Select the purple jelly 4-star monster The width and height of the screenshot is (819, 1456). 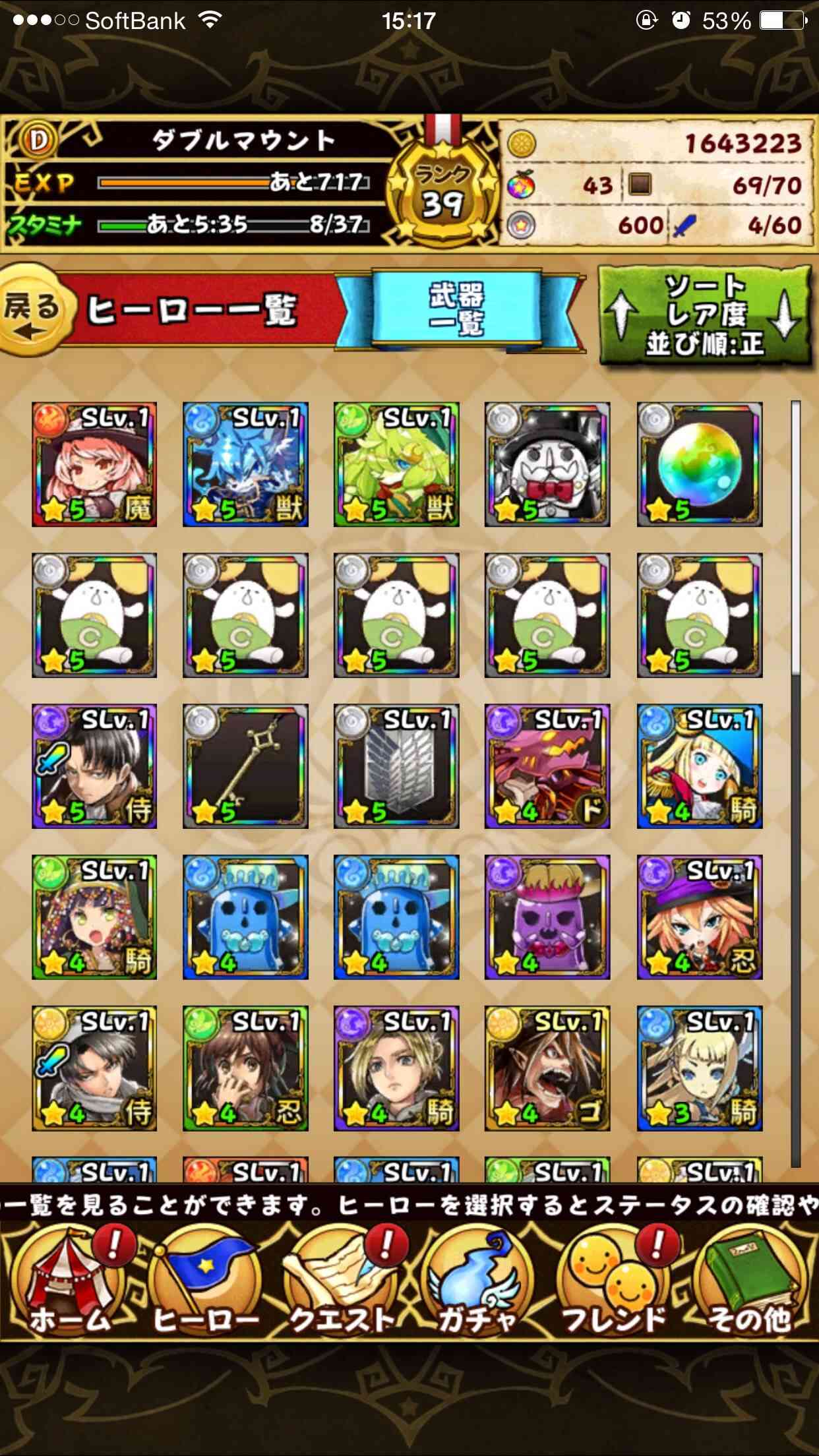[x=547, y=917]
